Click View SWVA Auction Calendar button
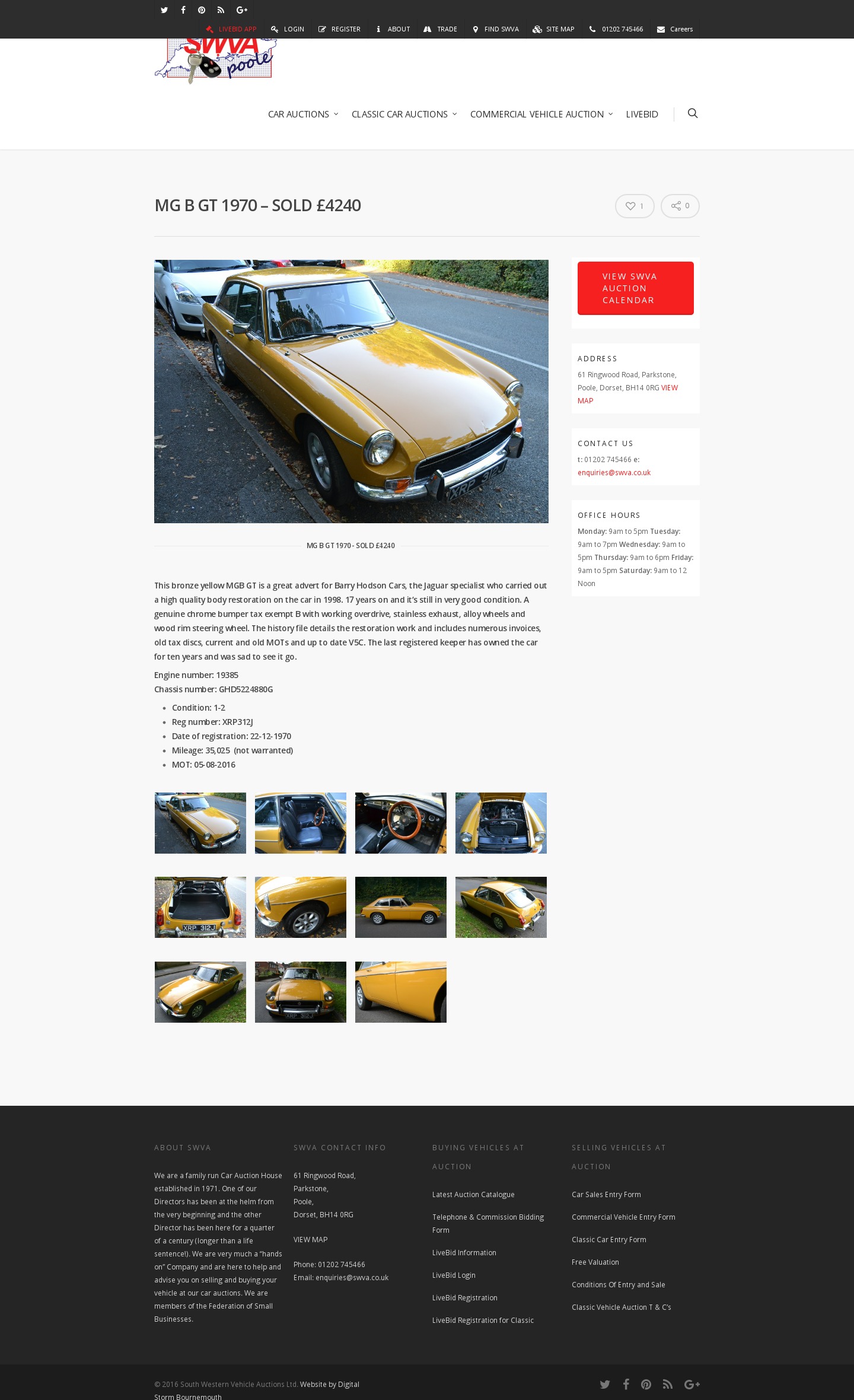The width and height of the screenshot is (854, 1400). coord(636,288)
